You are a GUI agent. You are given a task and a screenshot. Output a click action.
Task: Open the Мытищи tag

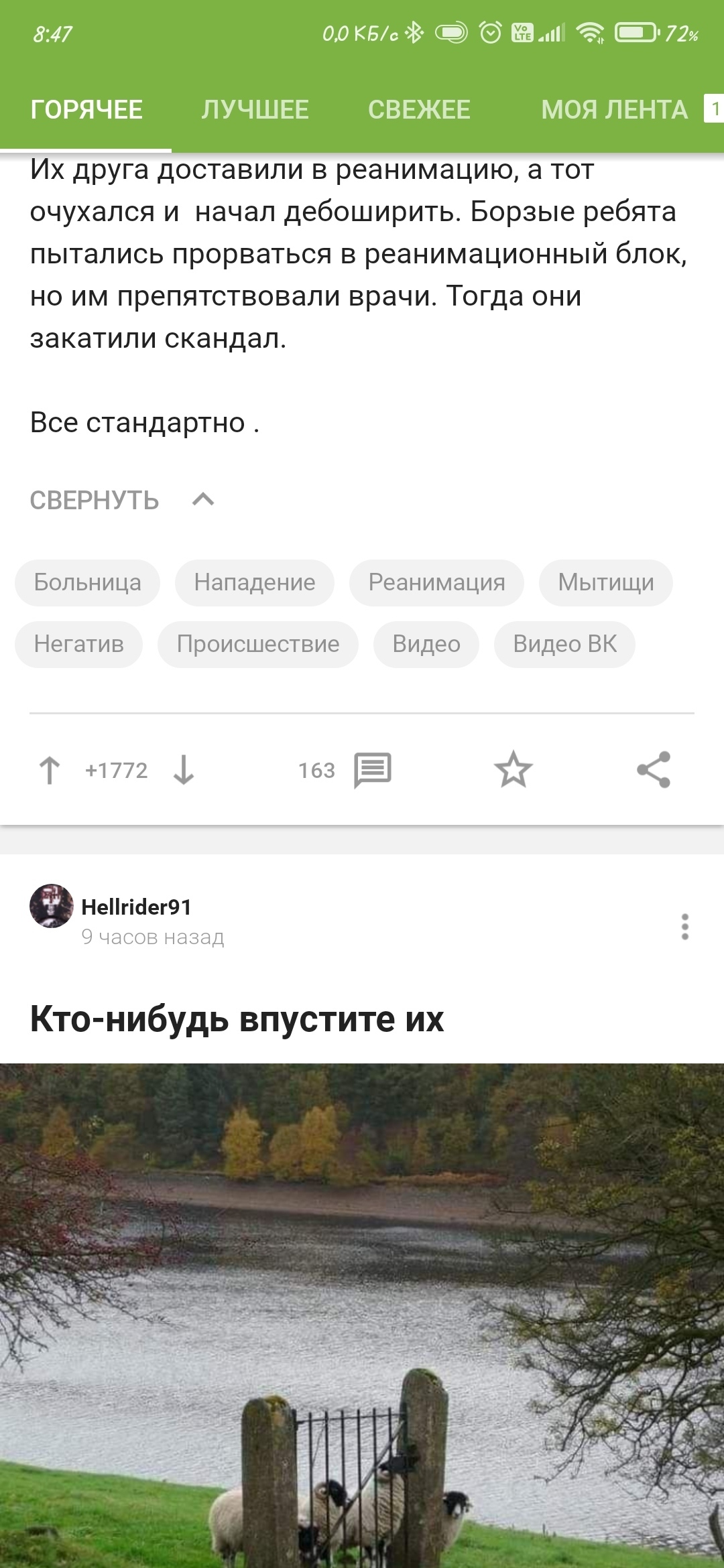[606, 582]
